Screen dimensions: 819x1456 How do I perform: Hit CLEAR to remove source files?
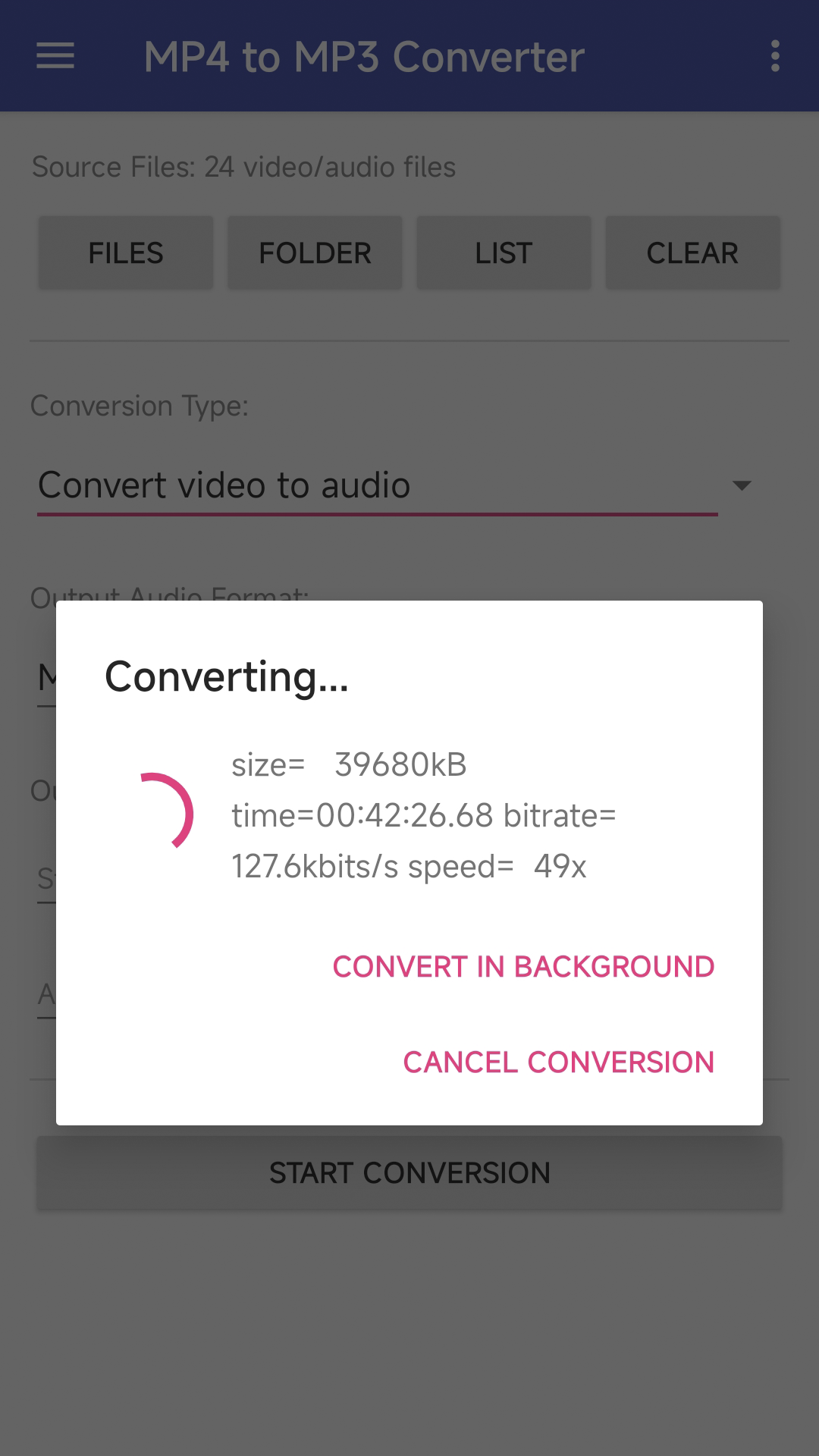point(692,253)
